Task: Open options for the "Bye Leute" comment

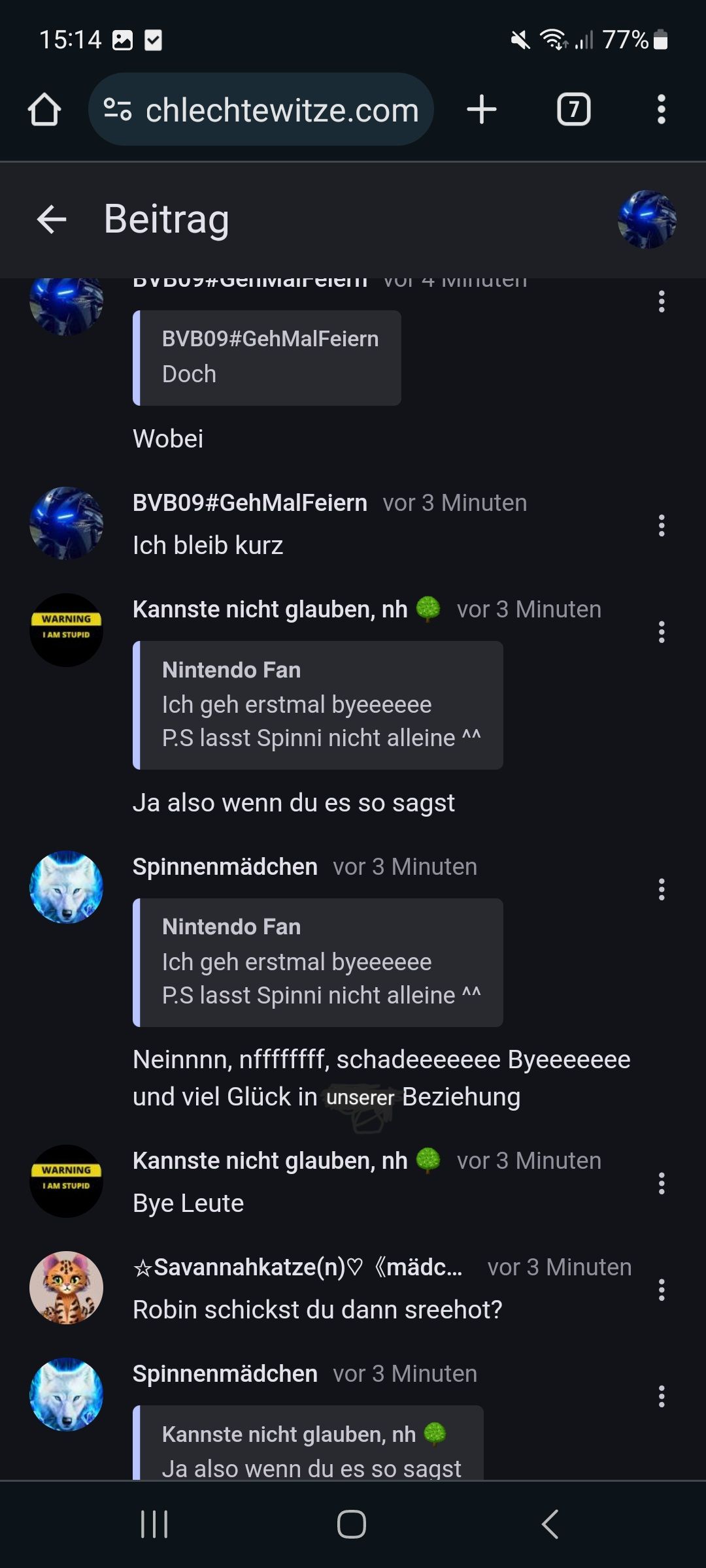Action: tap(662, 1183)
